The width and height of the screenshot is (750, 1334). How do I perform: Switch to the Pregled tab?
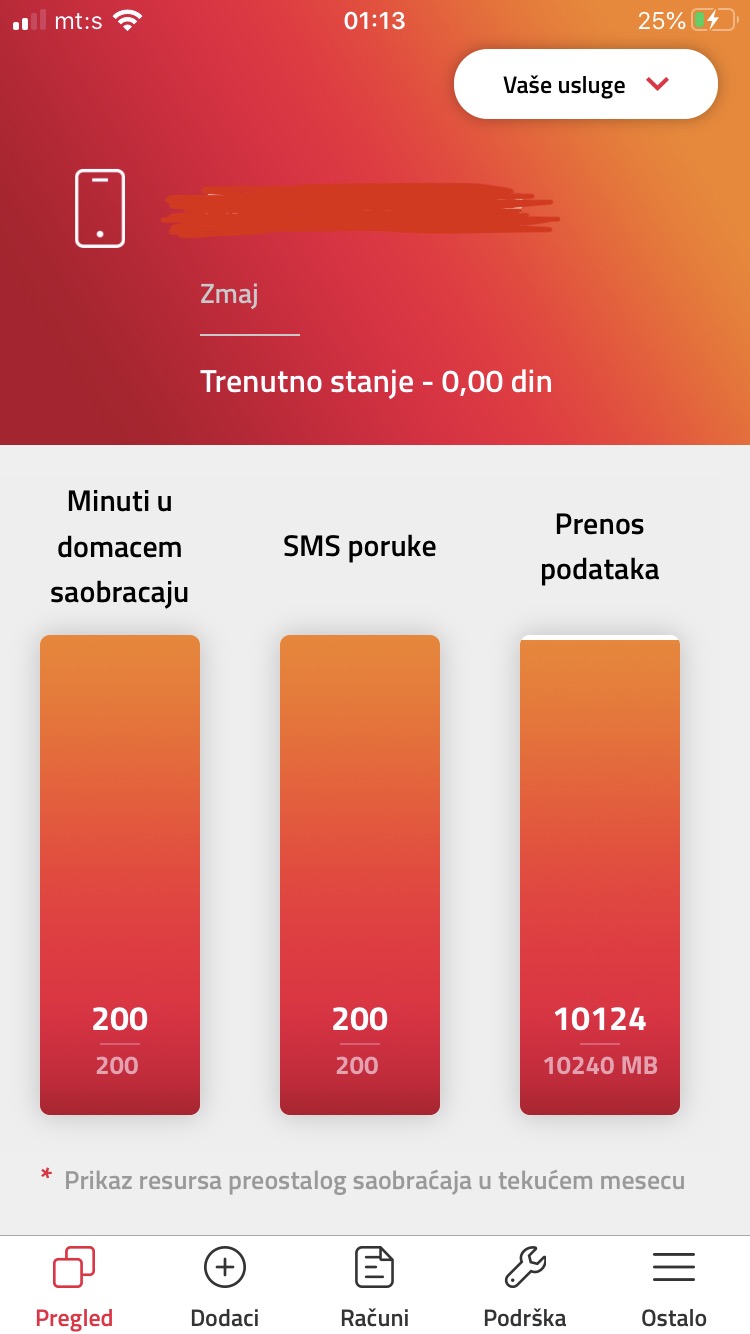pos(74,1285)
